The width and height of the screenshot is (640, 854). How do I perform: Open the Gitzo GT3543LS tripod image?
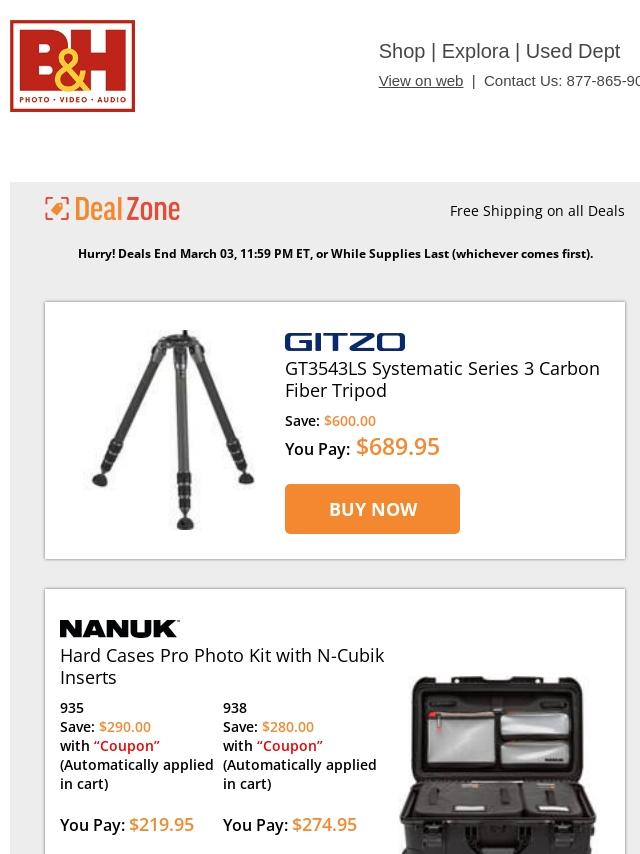coord(172,430)
